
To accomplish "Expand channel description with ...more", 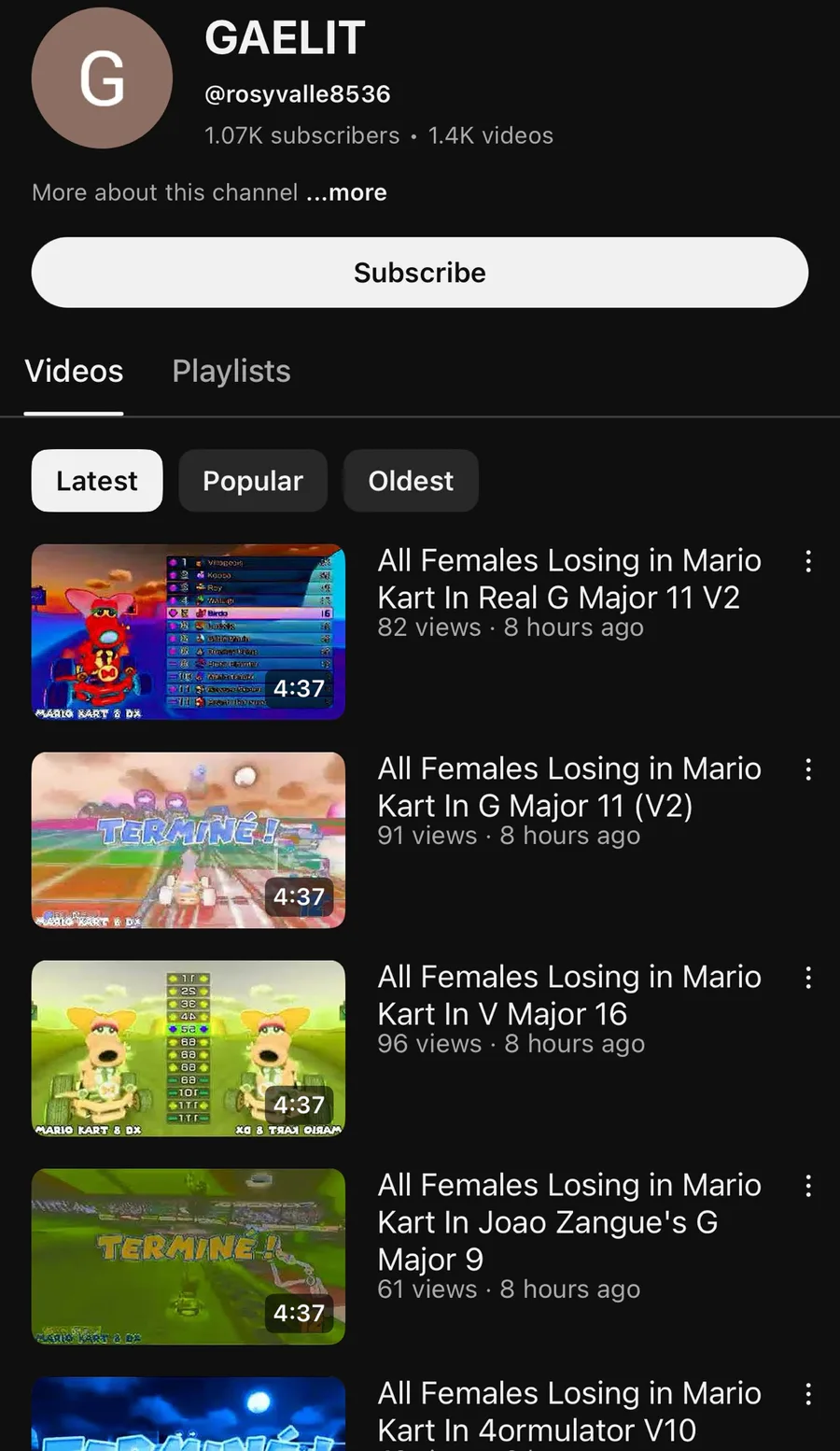I will pyautogui.click(x=346, y=192).
